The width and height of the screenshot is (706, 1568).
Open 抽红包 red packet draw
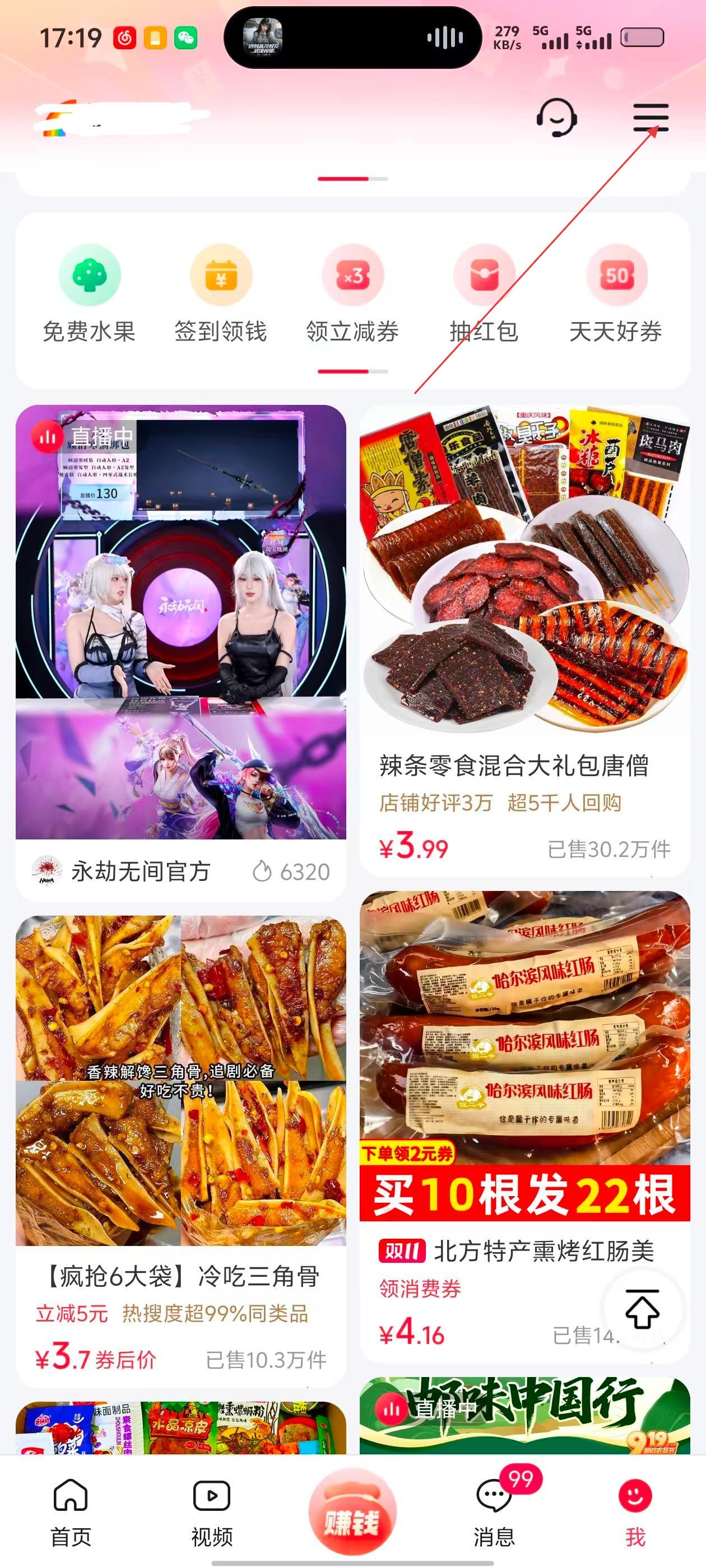(484, 293)
